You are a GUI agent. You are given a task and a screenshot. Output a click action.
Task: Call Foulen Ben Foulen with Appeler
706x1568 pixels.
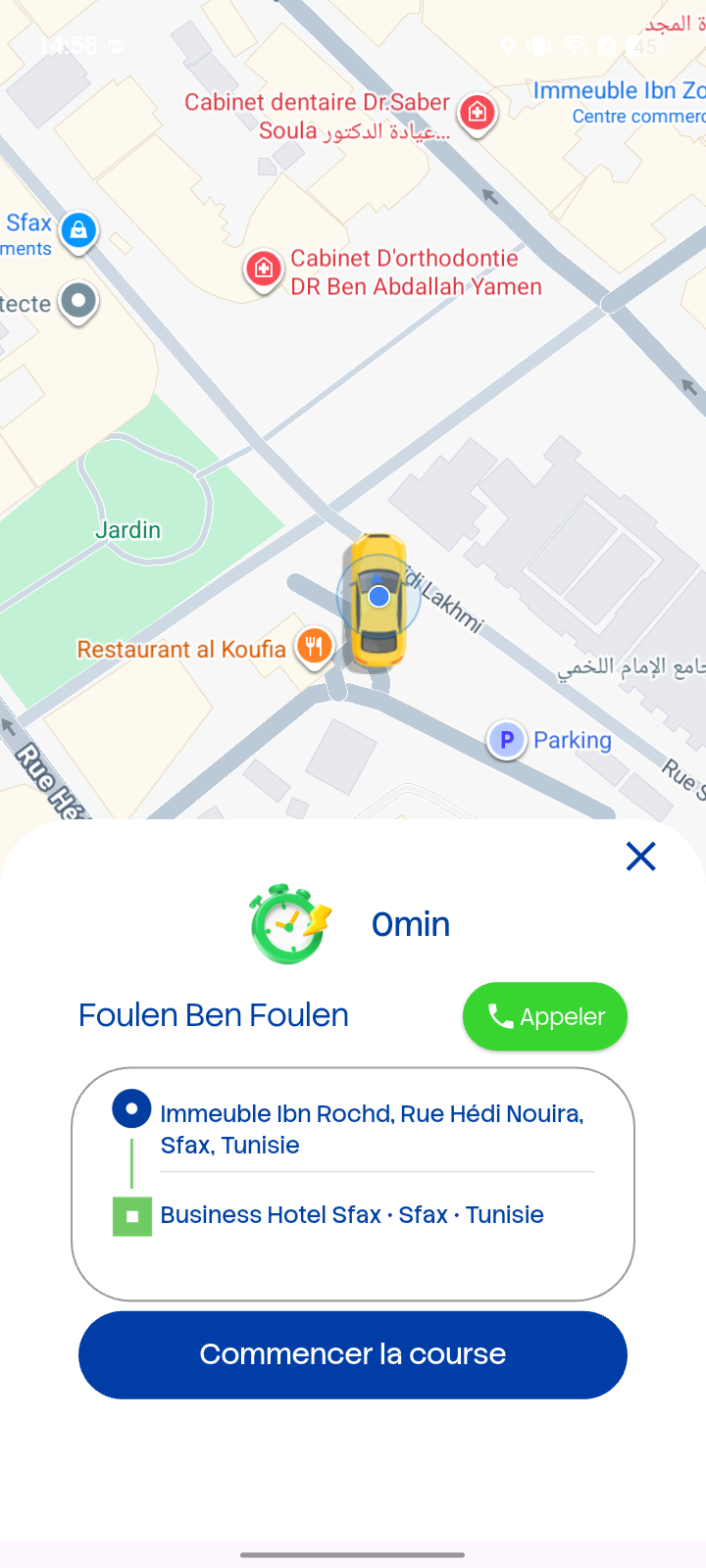tap(545, 1016)
